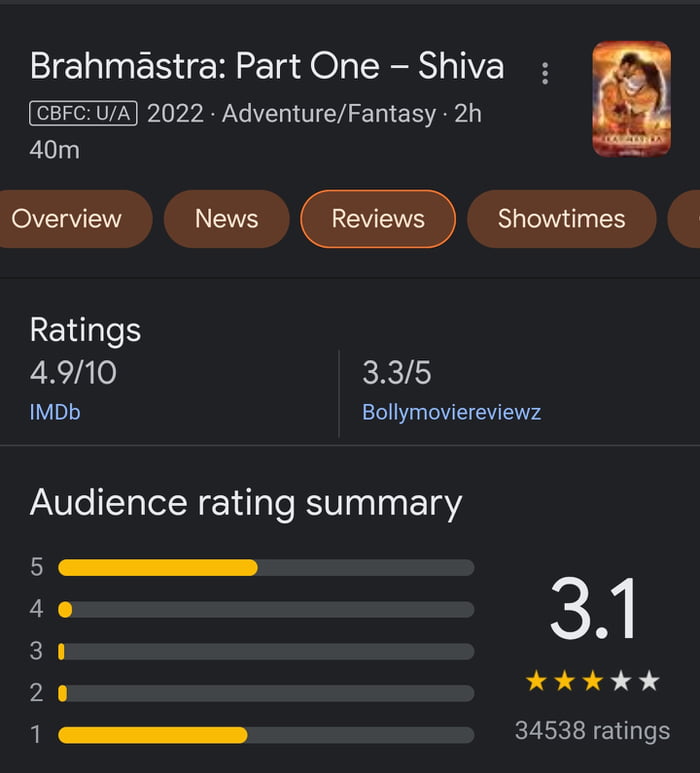
Task: Go to the Showtimes tab
Action: pyautogui.click(x=561, y=219)
